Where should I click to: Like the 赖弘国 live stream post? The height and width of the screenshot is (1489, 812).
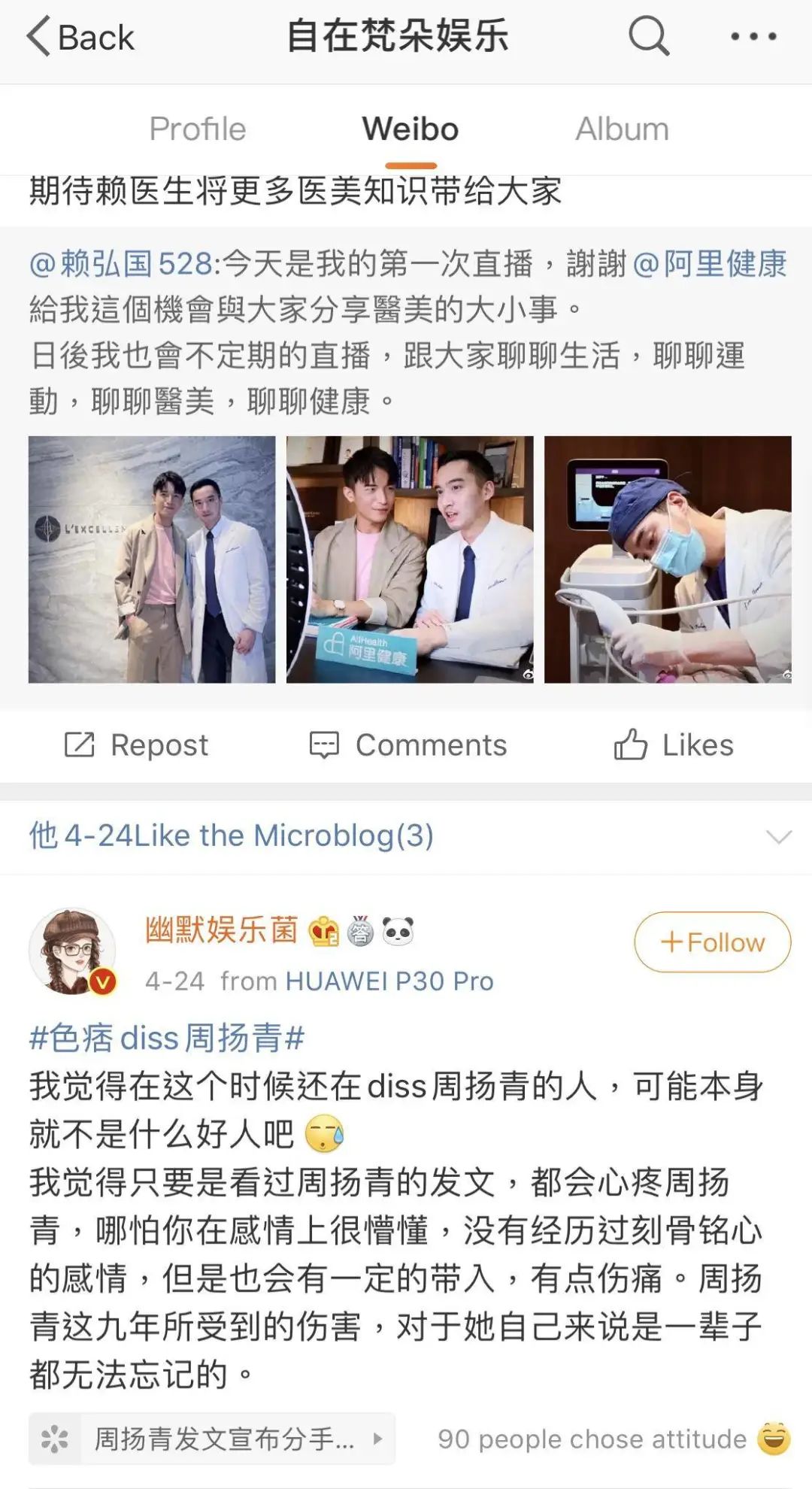click(x=674, y=745)
